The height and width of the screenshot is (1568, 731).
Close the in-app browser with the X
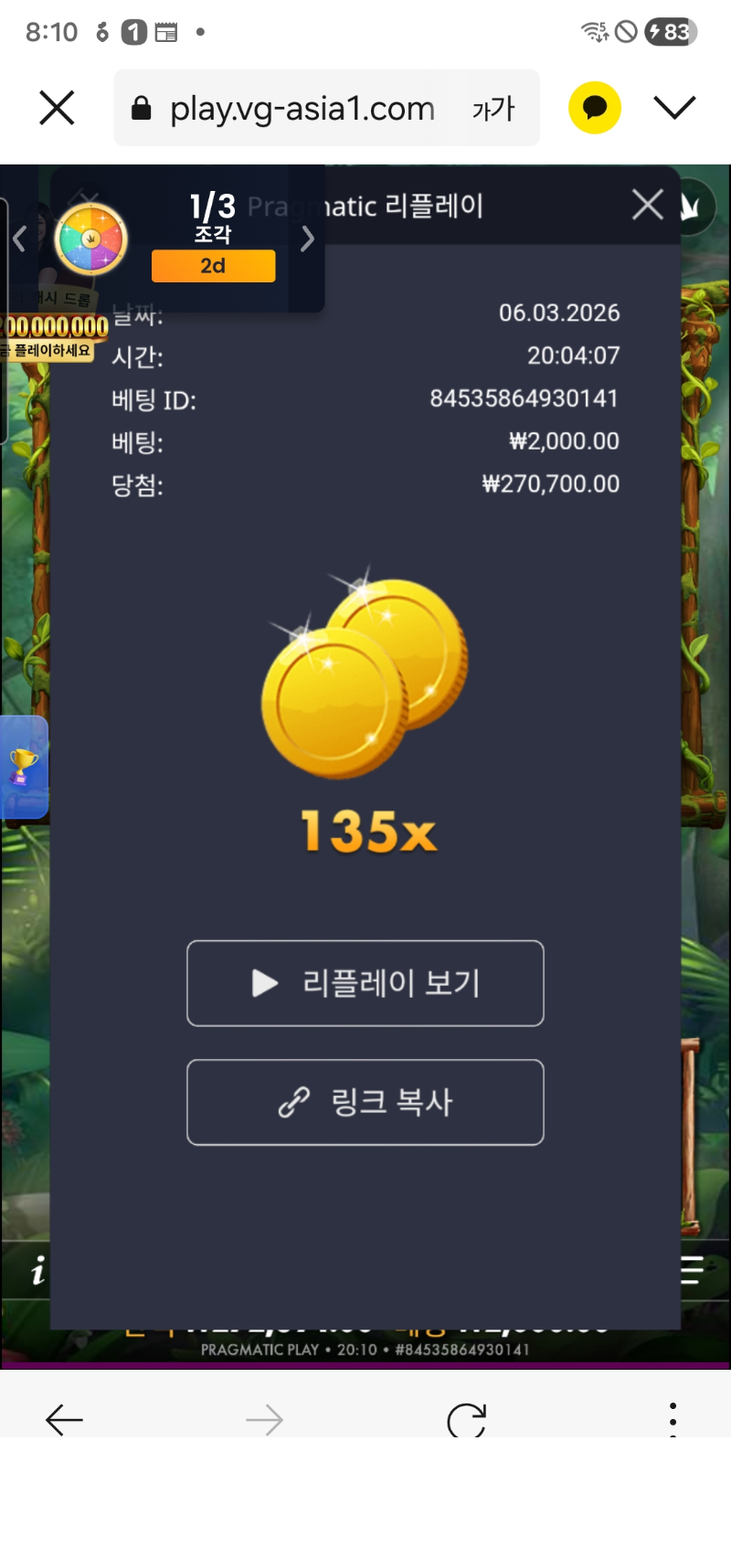click(x=57, y=109)
